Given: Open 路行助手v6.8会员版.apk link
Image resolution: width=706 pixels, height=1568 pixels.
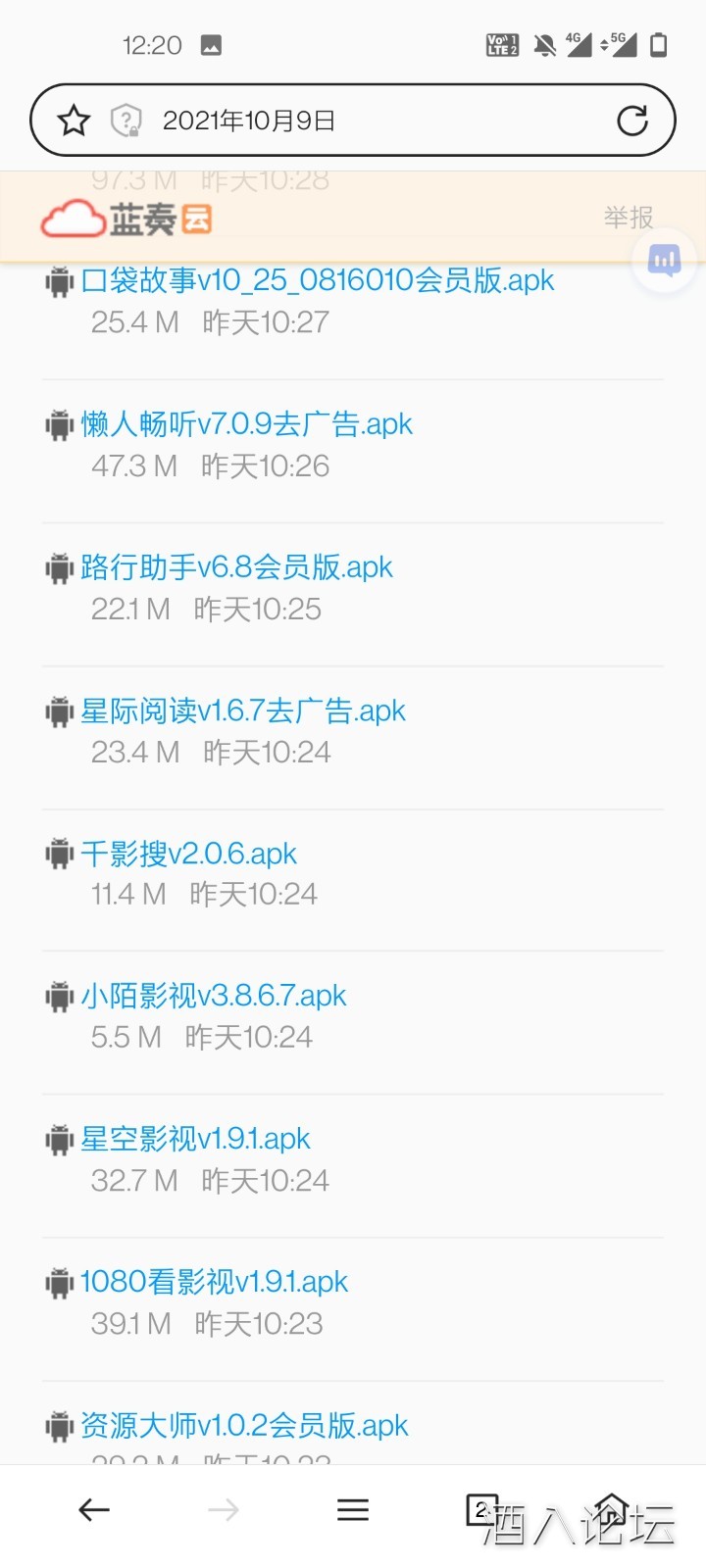Looking at the screenshot, I should click(236, 566).
